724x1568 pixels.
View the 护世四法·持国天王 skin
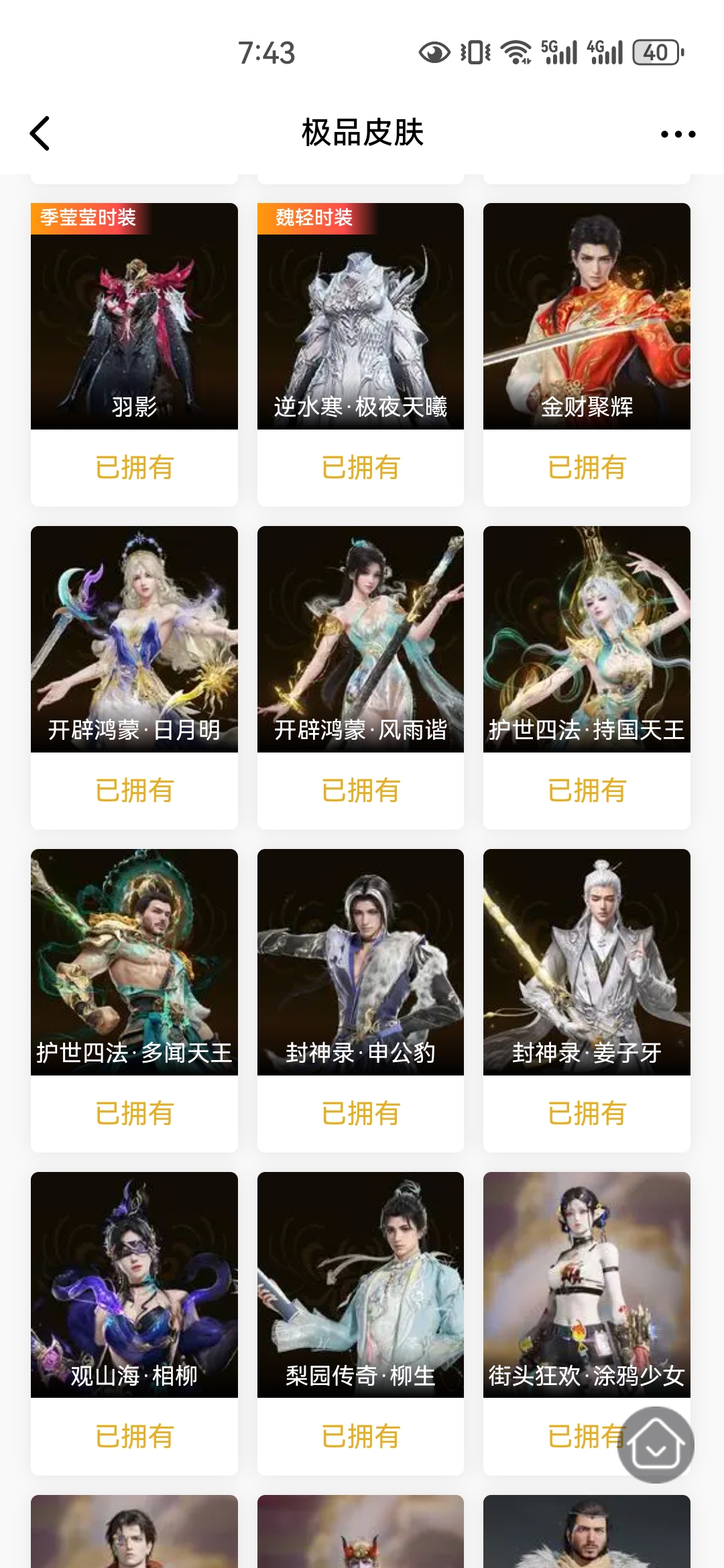[587, 639]
